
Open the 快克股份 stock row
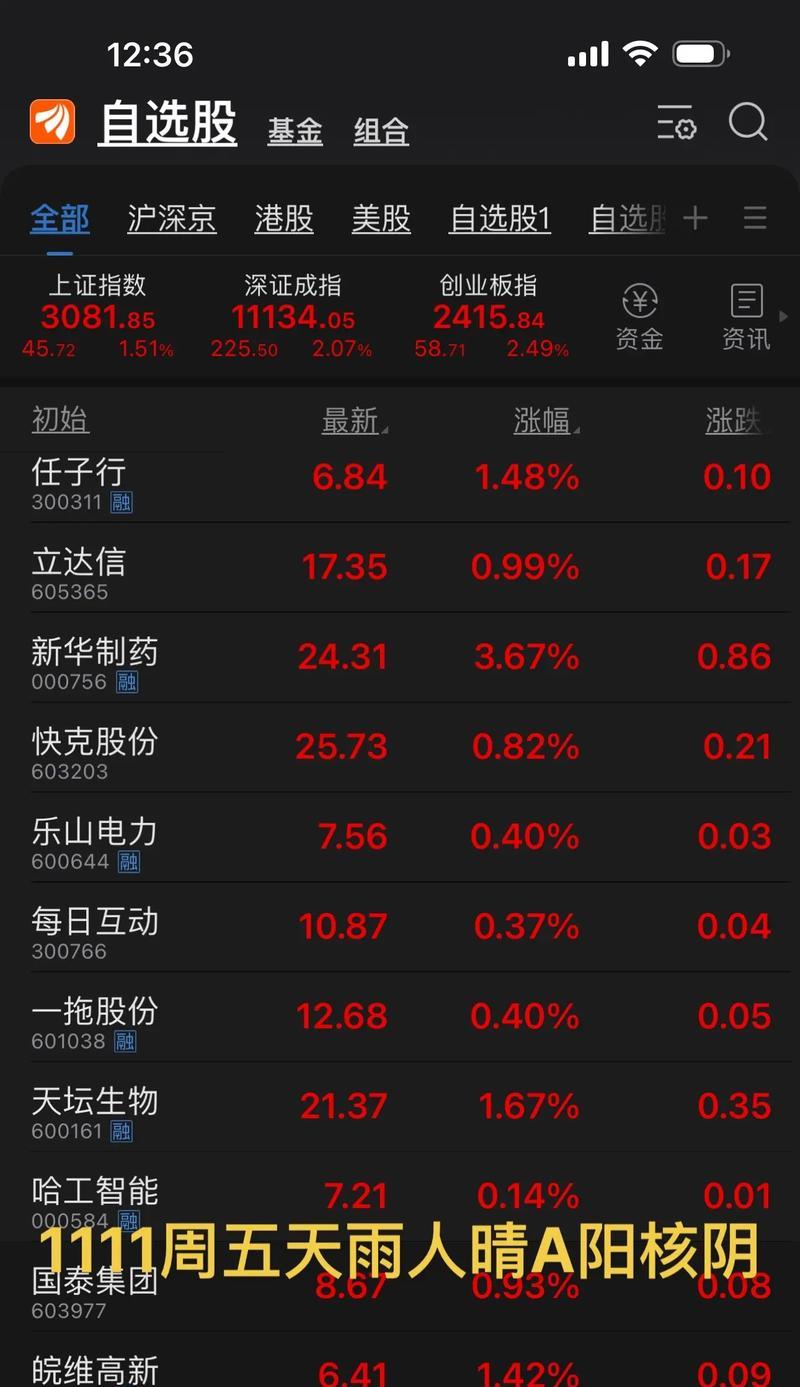pos(400,748)
